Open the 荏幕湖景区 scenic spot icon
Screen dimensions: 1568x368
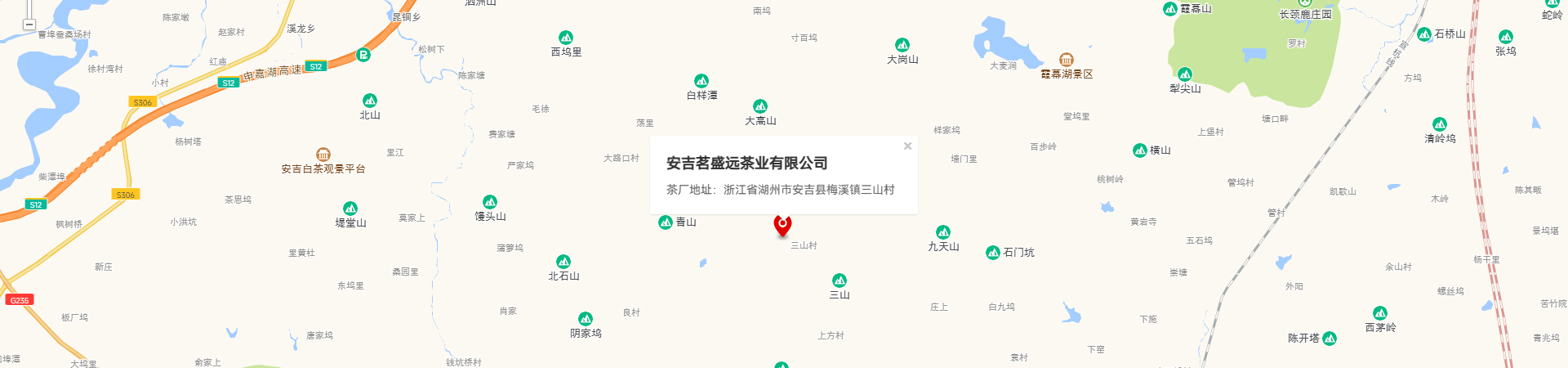1066,60
